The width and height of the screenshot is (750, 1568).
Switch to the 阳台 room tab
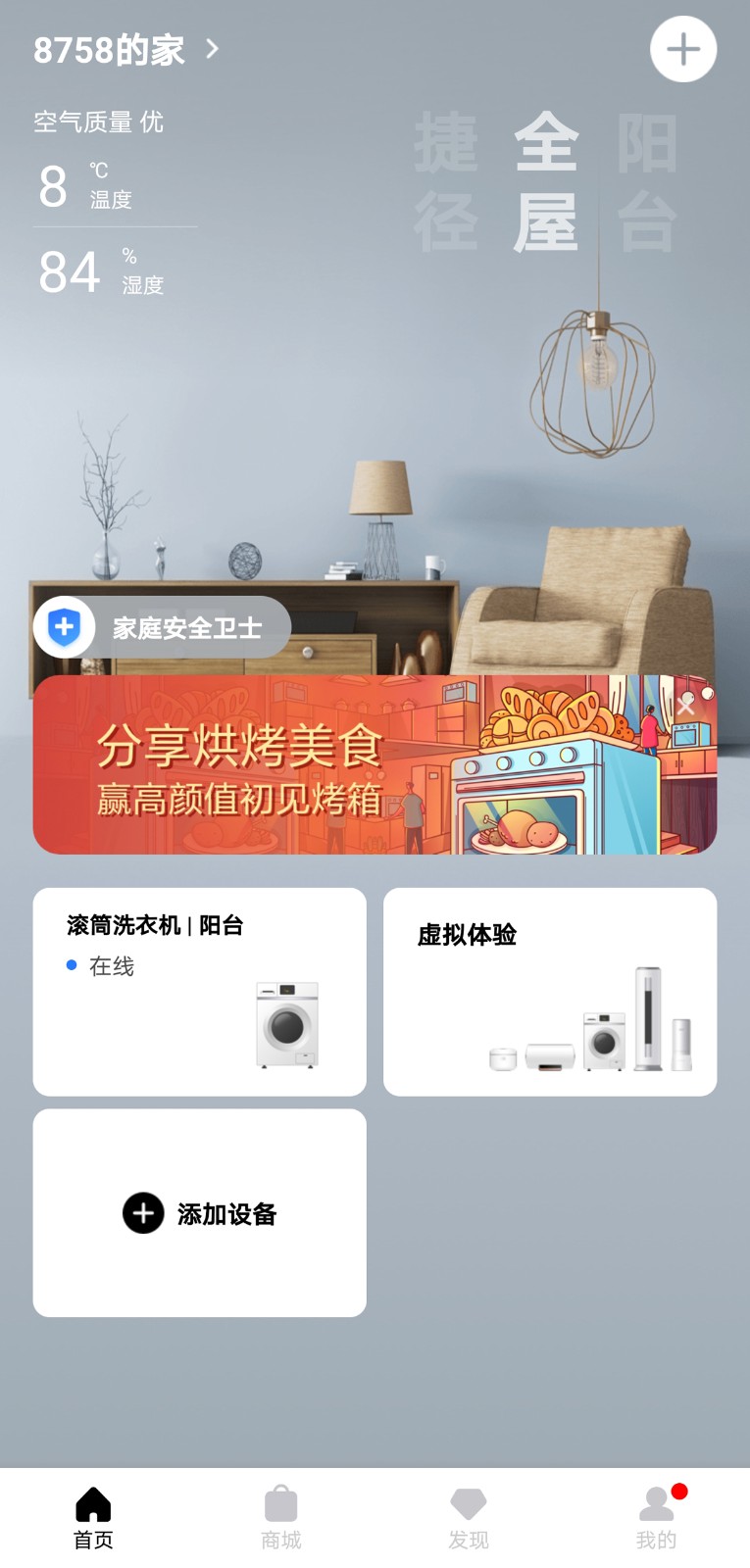647,182
